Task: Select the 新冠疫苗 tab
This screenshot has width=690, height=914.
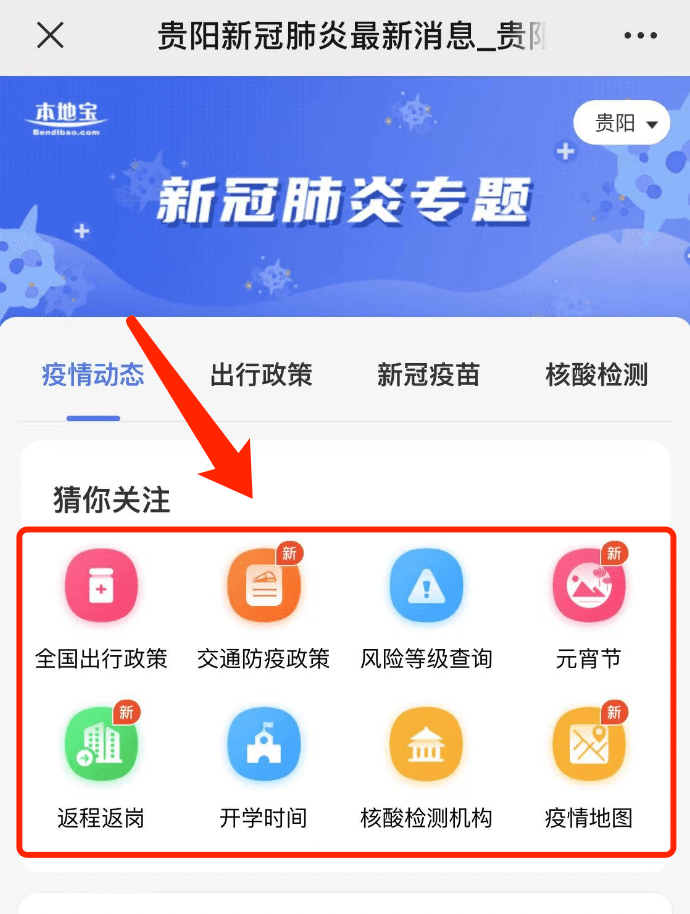Action: (428, 375)
